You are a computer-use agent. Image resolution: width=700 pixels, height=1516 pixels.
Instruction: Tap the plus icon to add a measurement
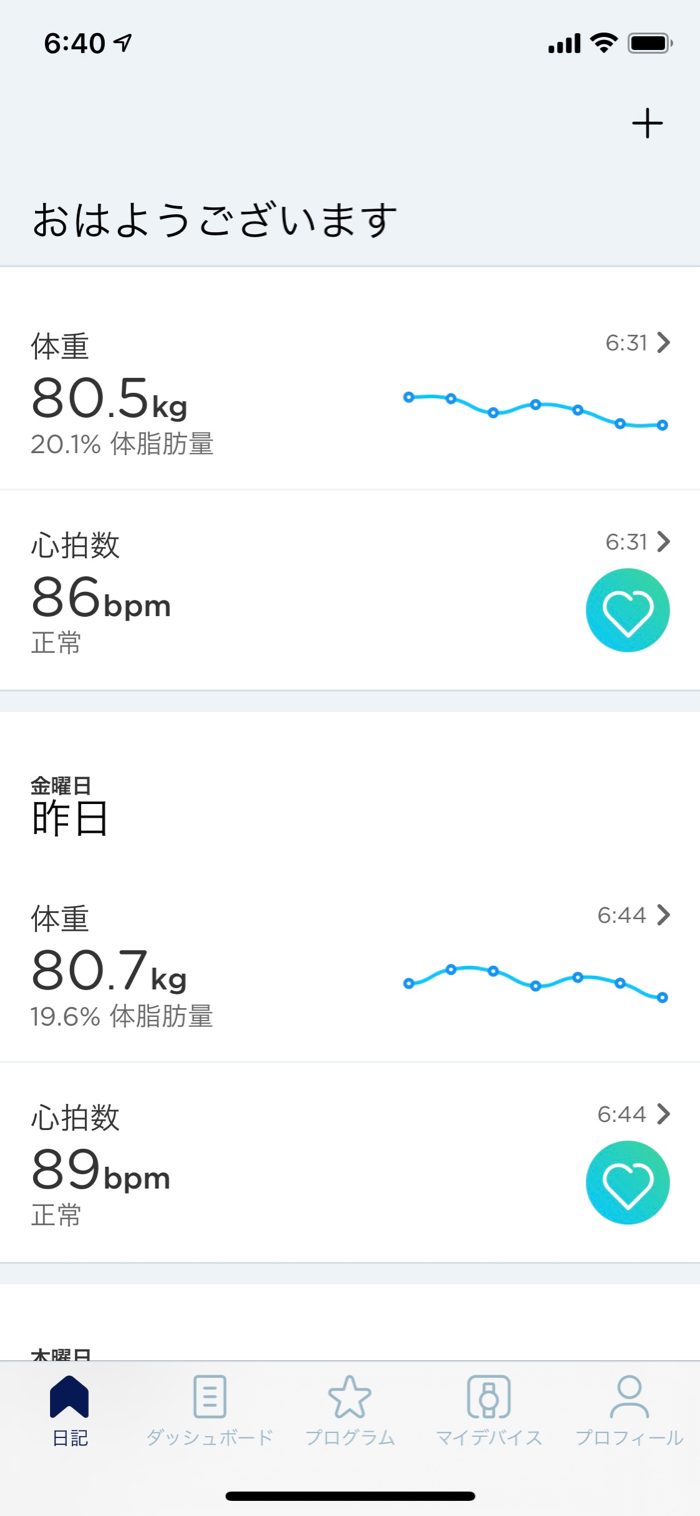647,124
